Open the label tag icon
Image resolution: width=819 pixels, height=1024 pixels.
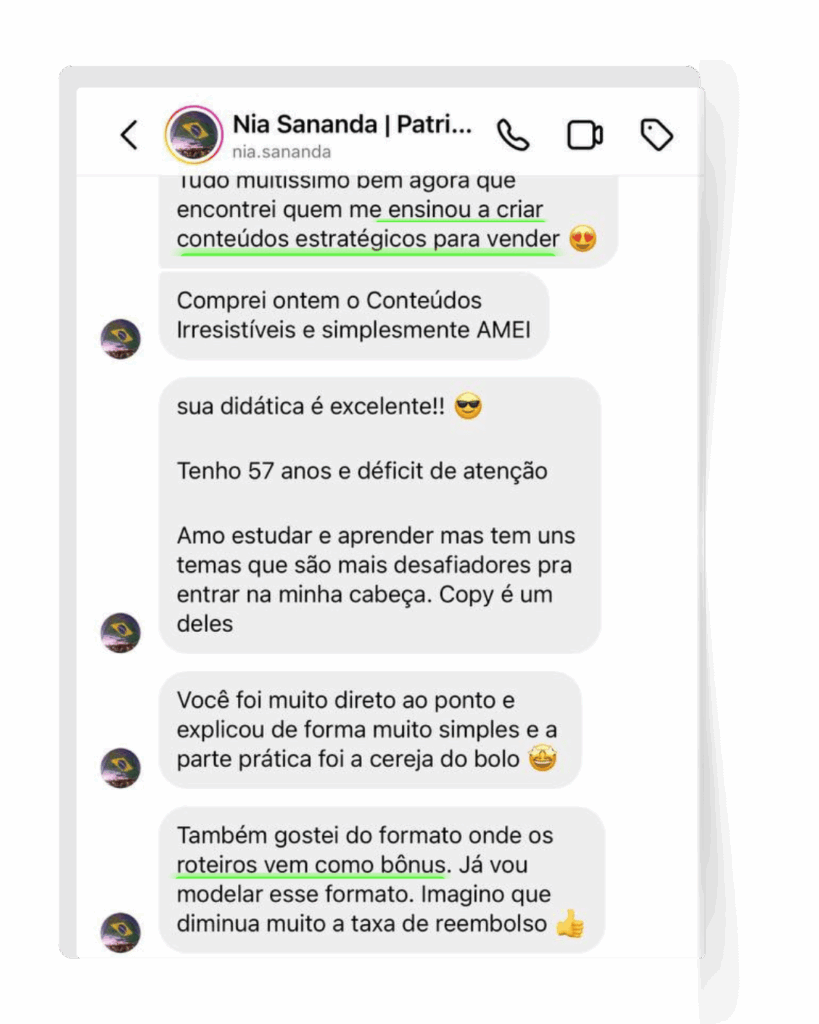click(656, 135)
